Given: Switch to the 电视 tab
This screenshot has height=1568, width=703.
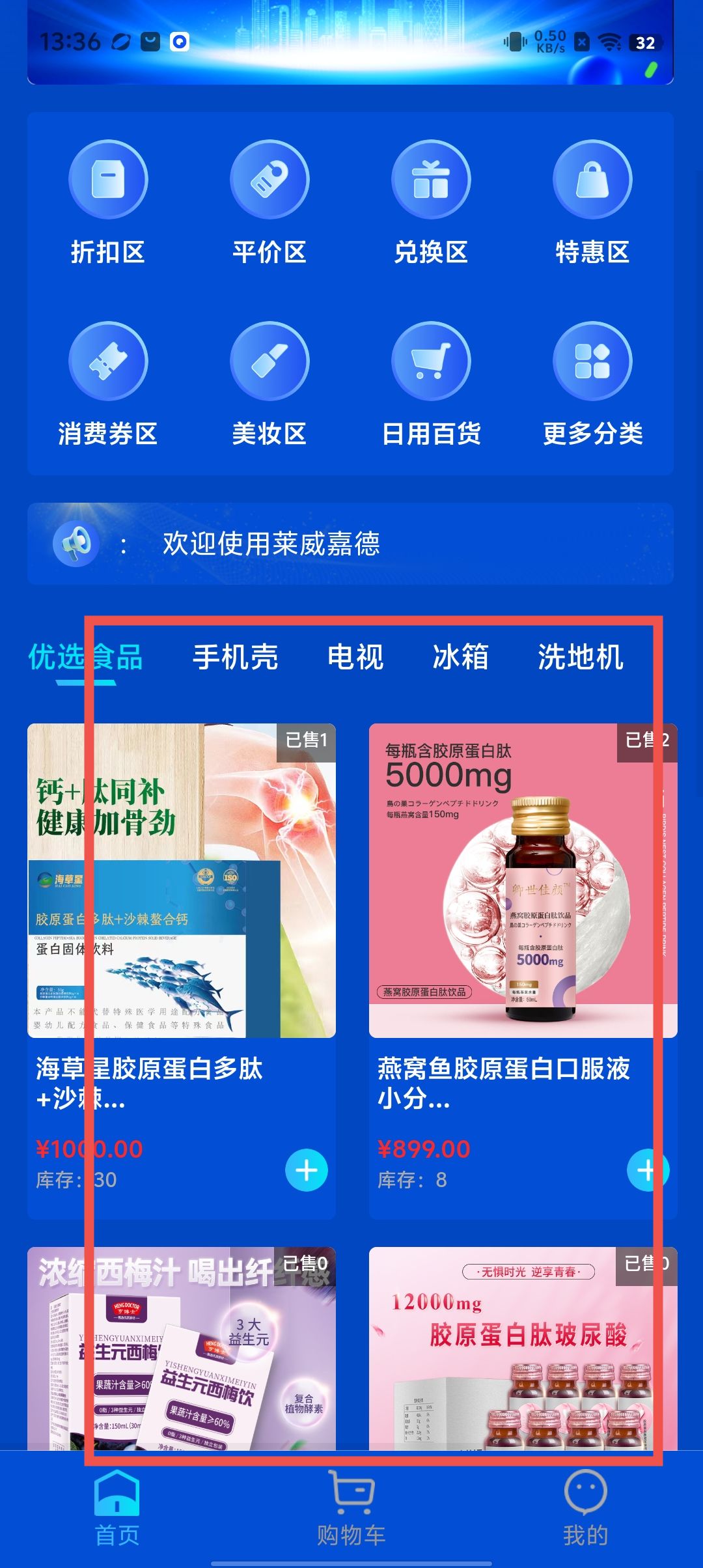Looking at the screenshot, I should pyautogui.click(x=355, y=657).
